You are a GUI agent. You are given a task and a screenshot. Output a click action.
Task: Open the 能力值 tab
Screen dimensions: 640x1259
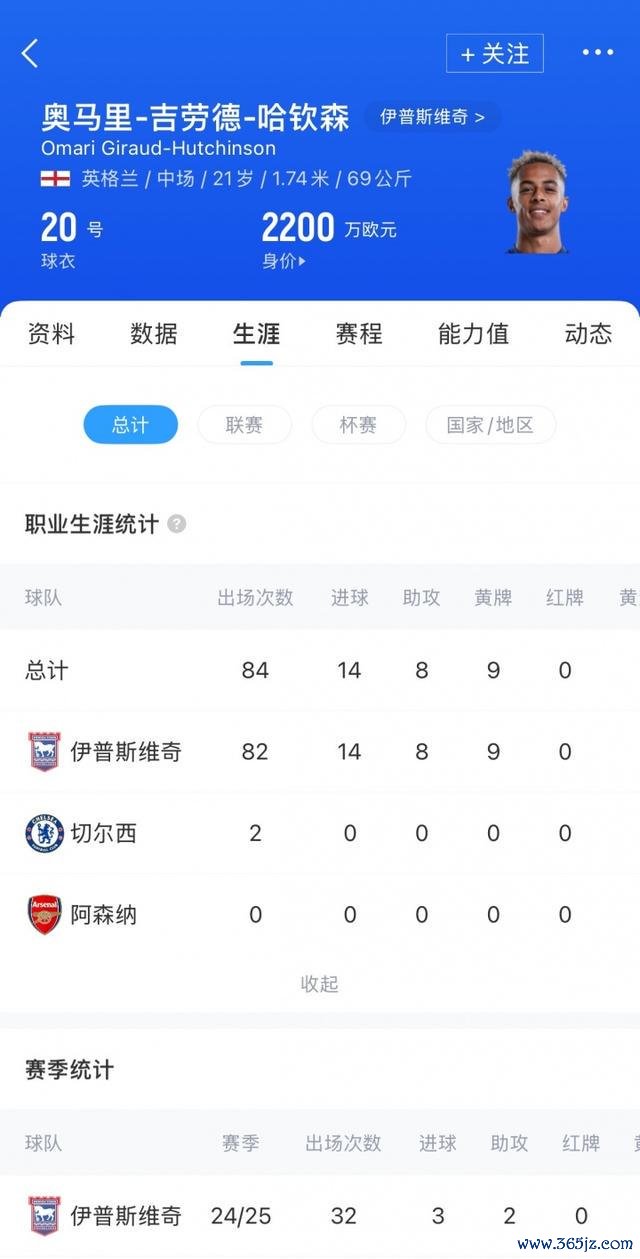(x=474, y=334)
